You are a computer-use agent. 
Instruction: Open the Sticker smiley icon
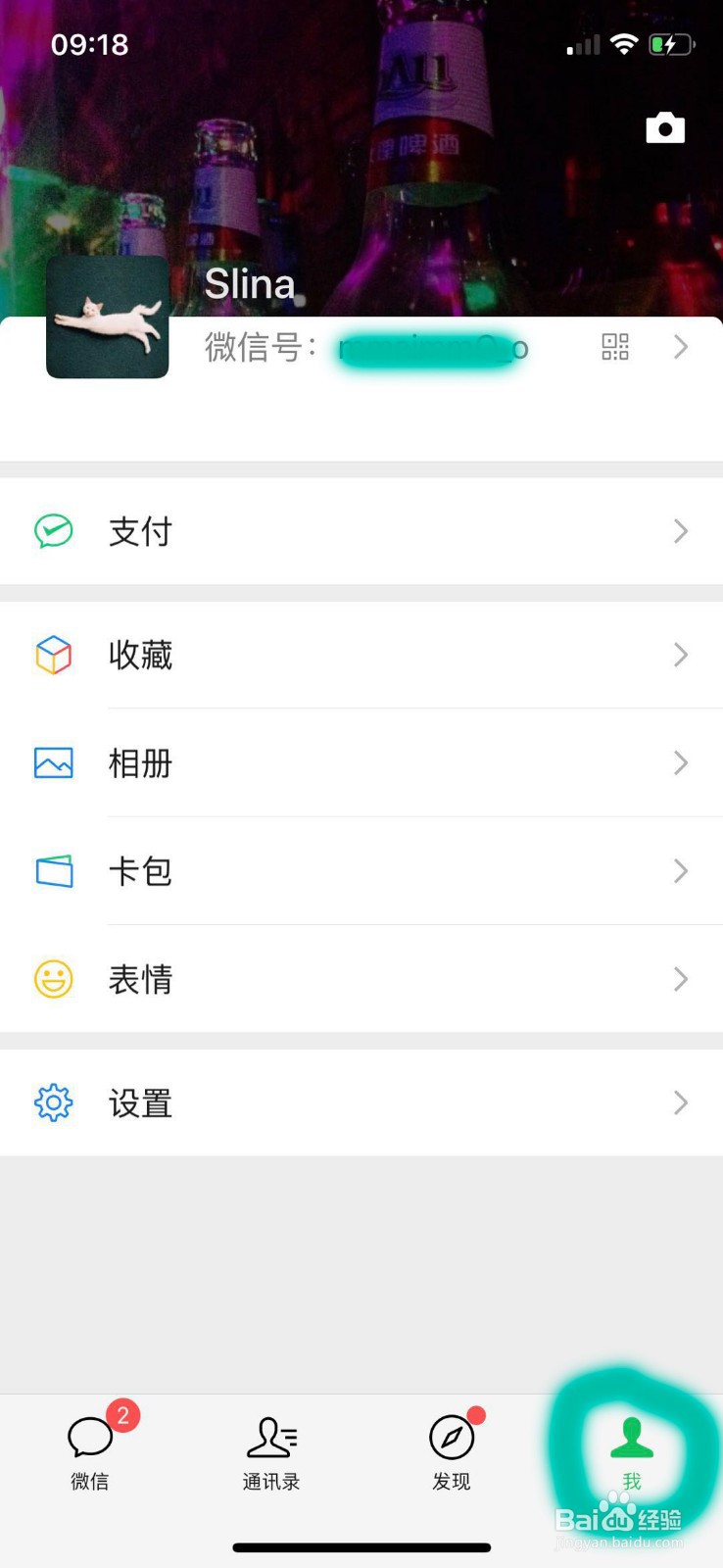click(x=54, y=978)
